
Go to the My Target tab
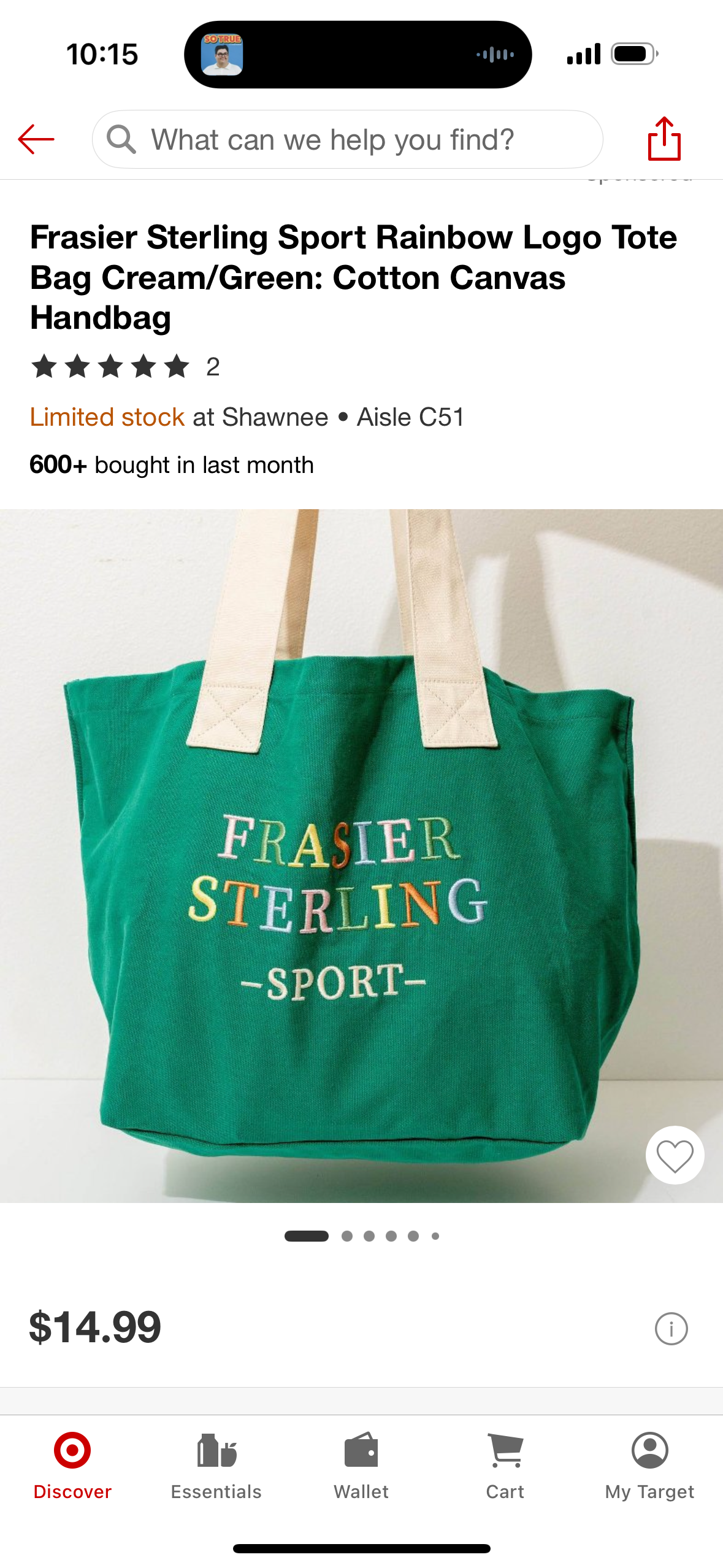click(649, 1465)
